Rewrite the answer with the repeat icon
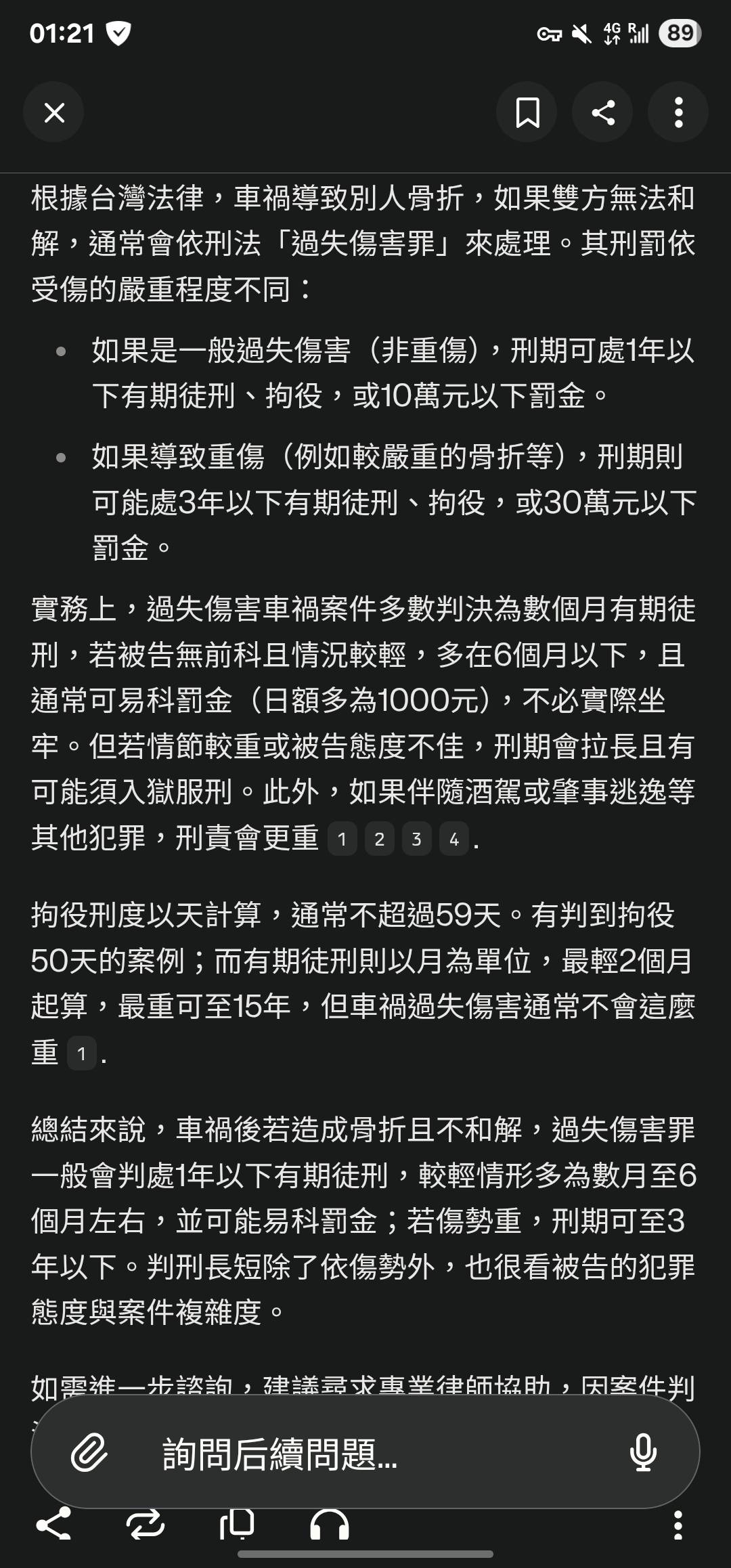Viewport: 731px width, 1568px height. pos(146,1525)
